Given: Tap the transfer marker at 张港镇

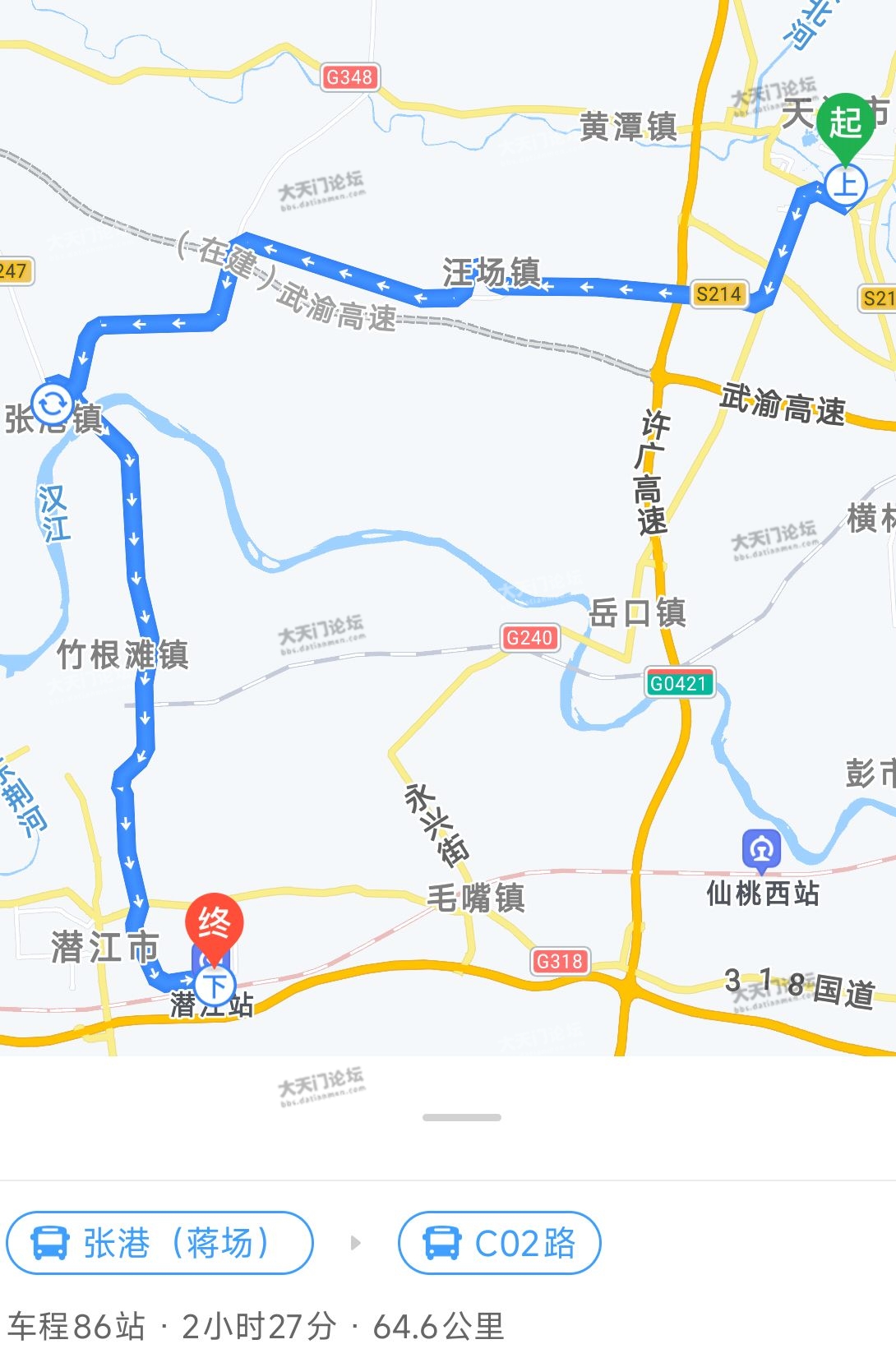Looking at the screenshot, I should tap(51, 404).
